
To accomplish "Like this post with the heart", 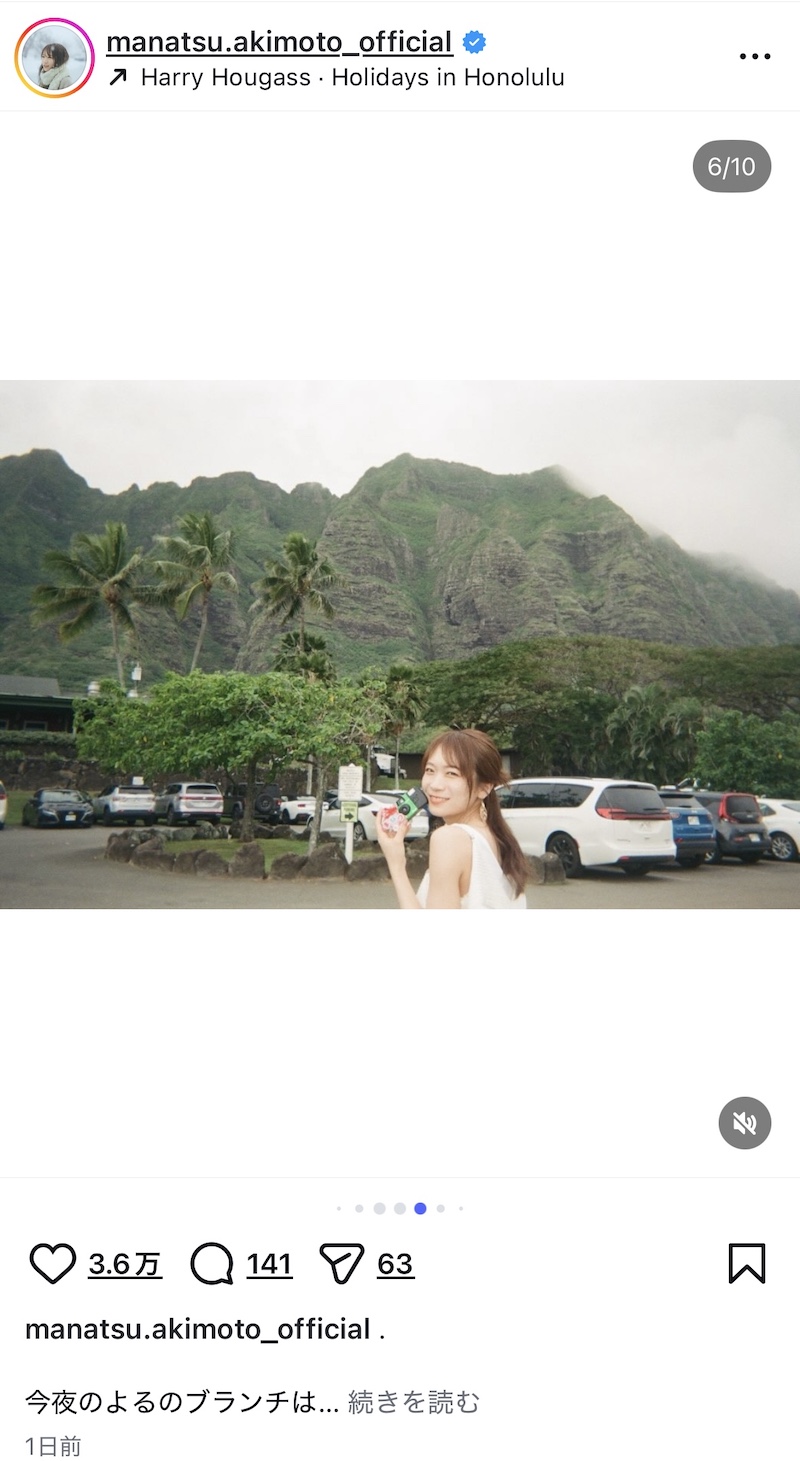I will pyautogui.click(x=52, y=1264).
